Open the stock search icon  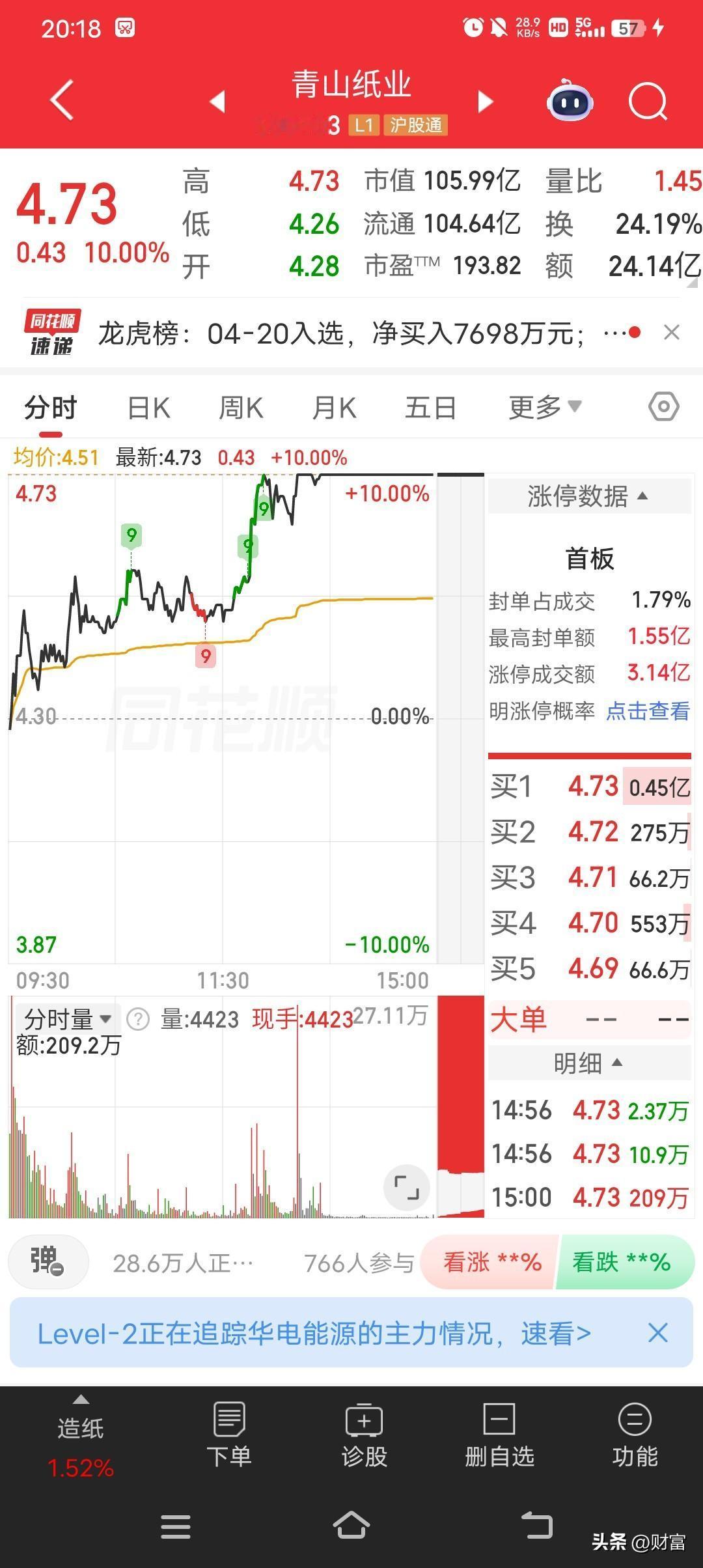coord(648,102)
